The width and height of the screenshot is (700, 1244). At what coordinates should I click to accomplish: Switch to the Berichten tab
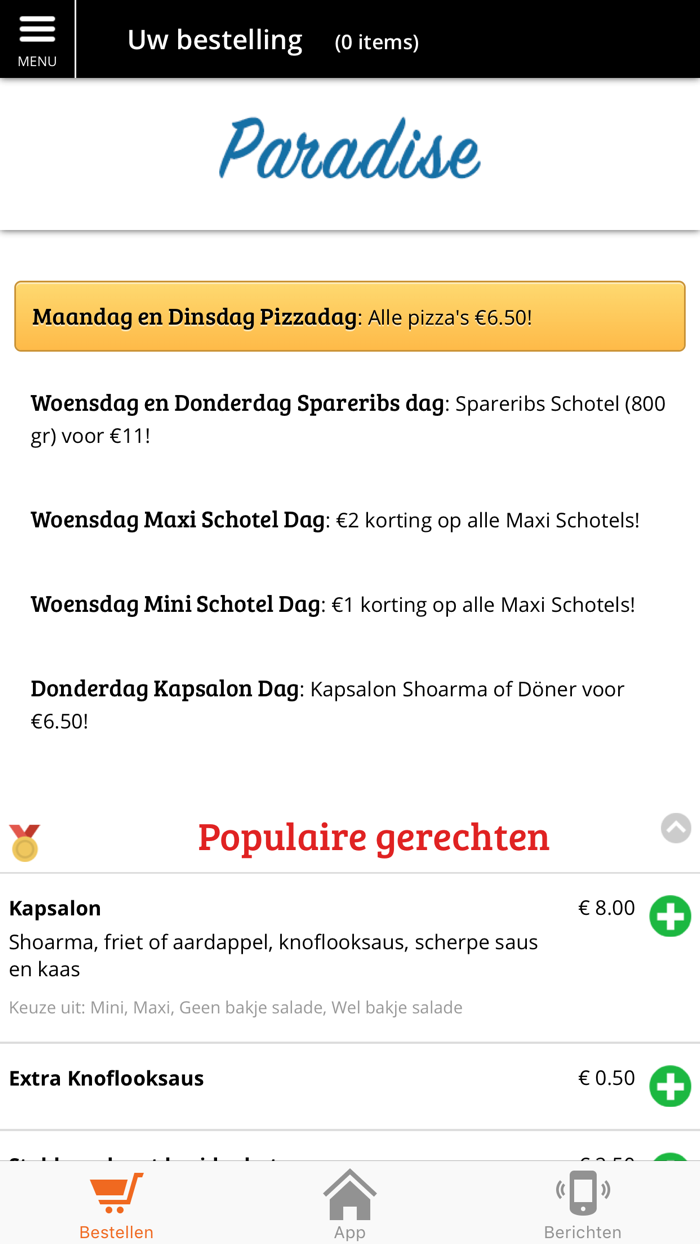583,1203
